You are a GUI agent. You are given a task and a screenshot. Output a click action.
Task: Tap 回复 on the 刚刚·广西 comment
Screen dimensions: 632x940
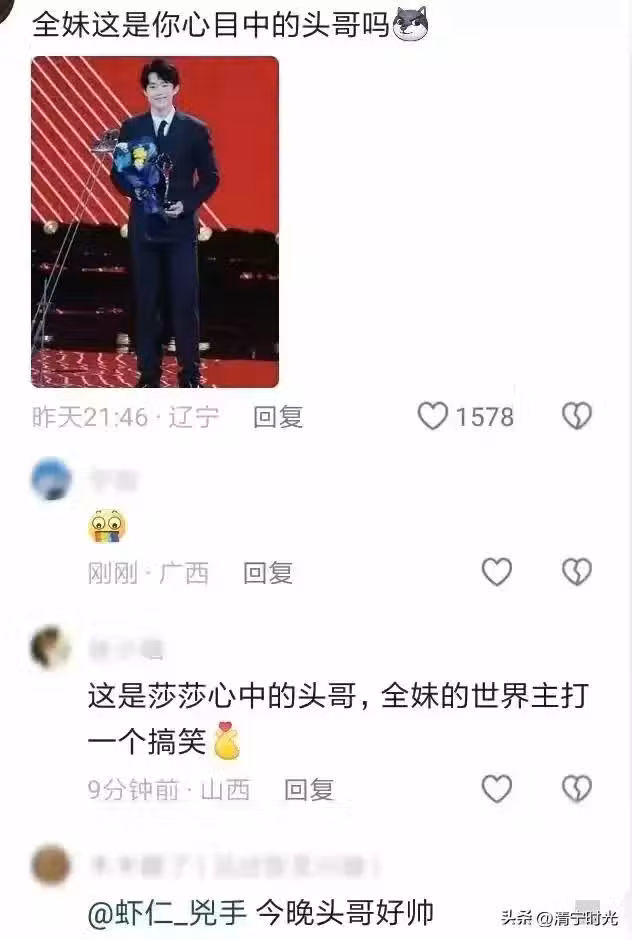(268, 573)
